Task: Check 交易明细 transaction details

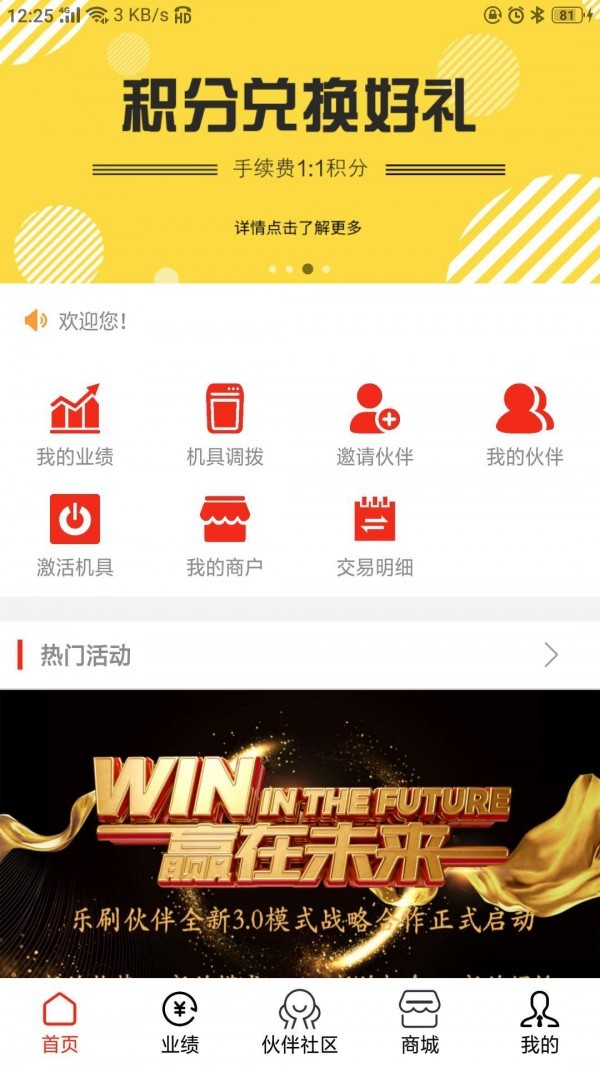Action: 375,534
